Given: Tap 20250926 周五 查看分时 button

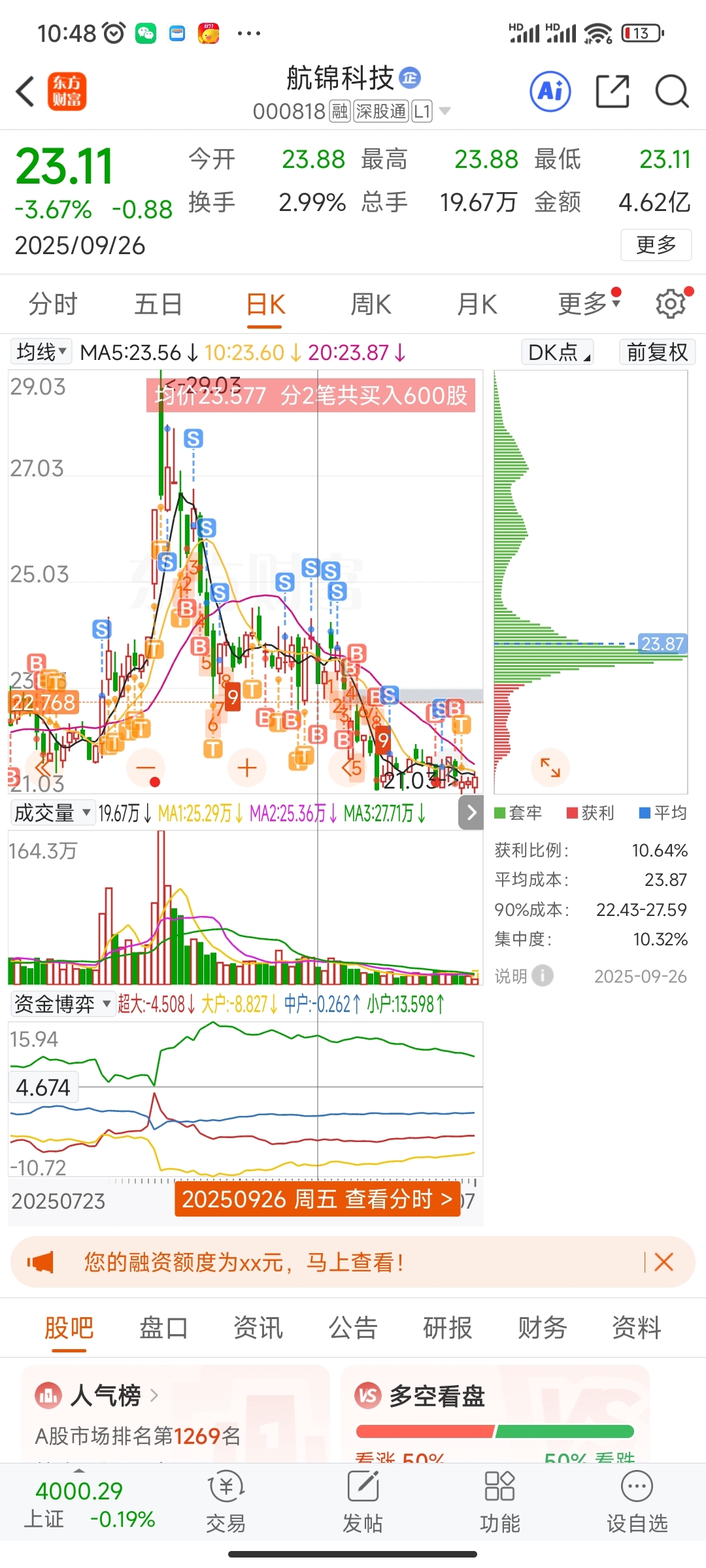Looking at the screenshot, I should coord(317,1199).
